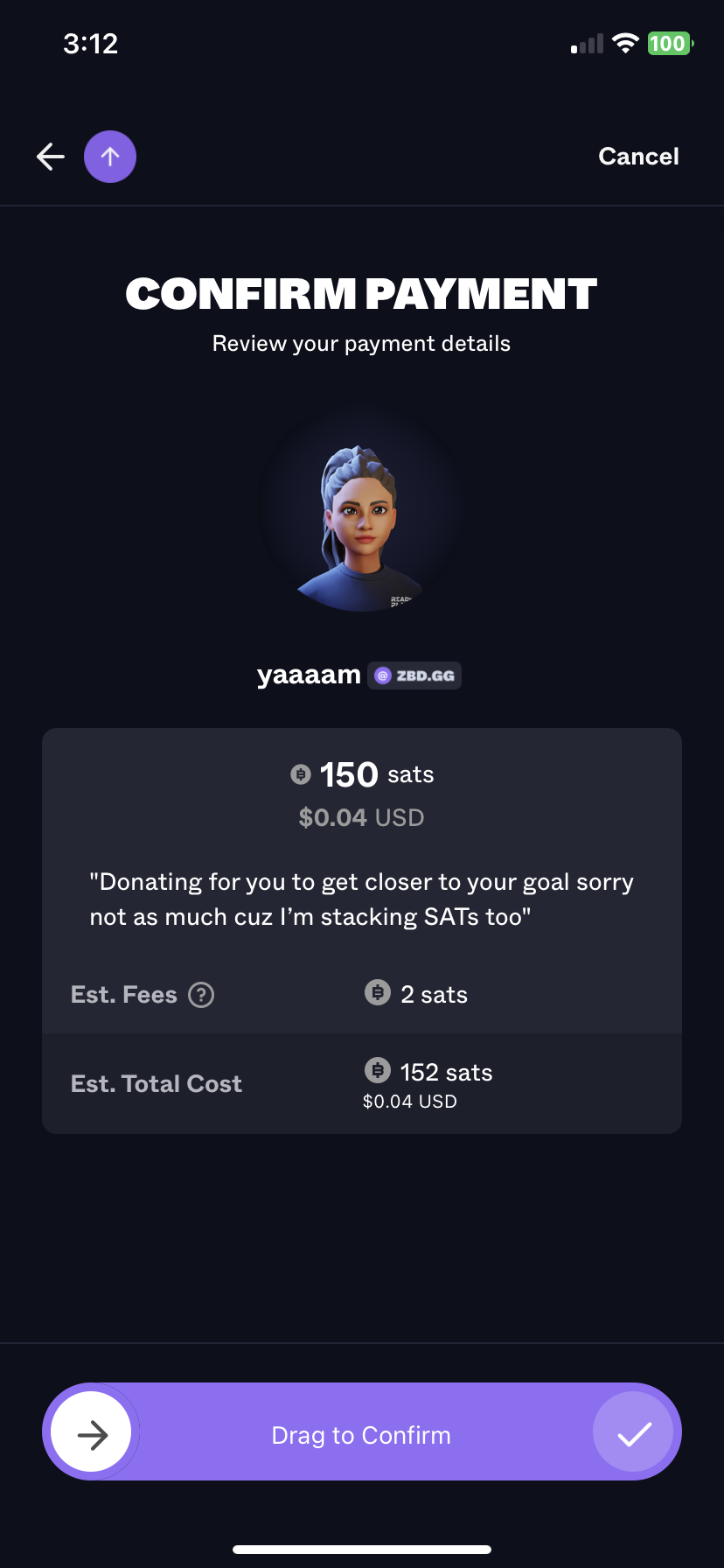Tap the Drag to Confirm arrow handle
This screenshot has height=1568, width=724.
click(92, 1434)
